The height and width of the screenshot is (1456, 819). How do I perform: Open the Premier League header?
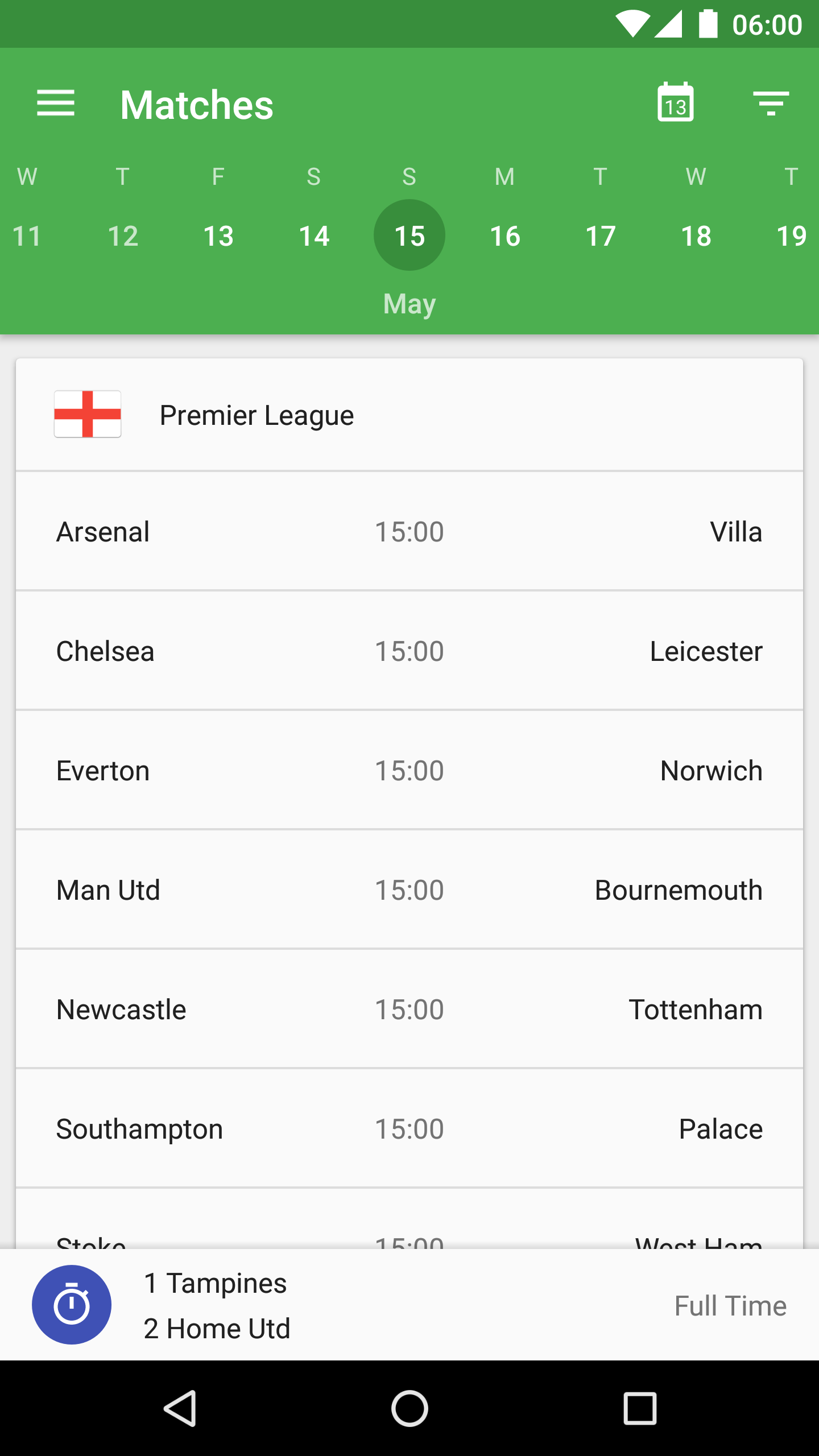point(409,415)
